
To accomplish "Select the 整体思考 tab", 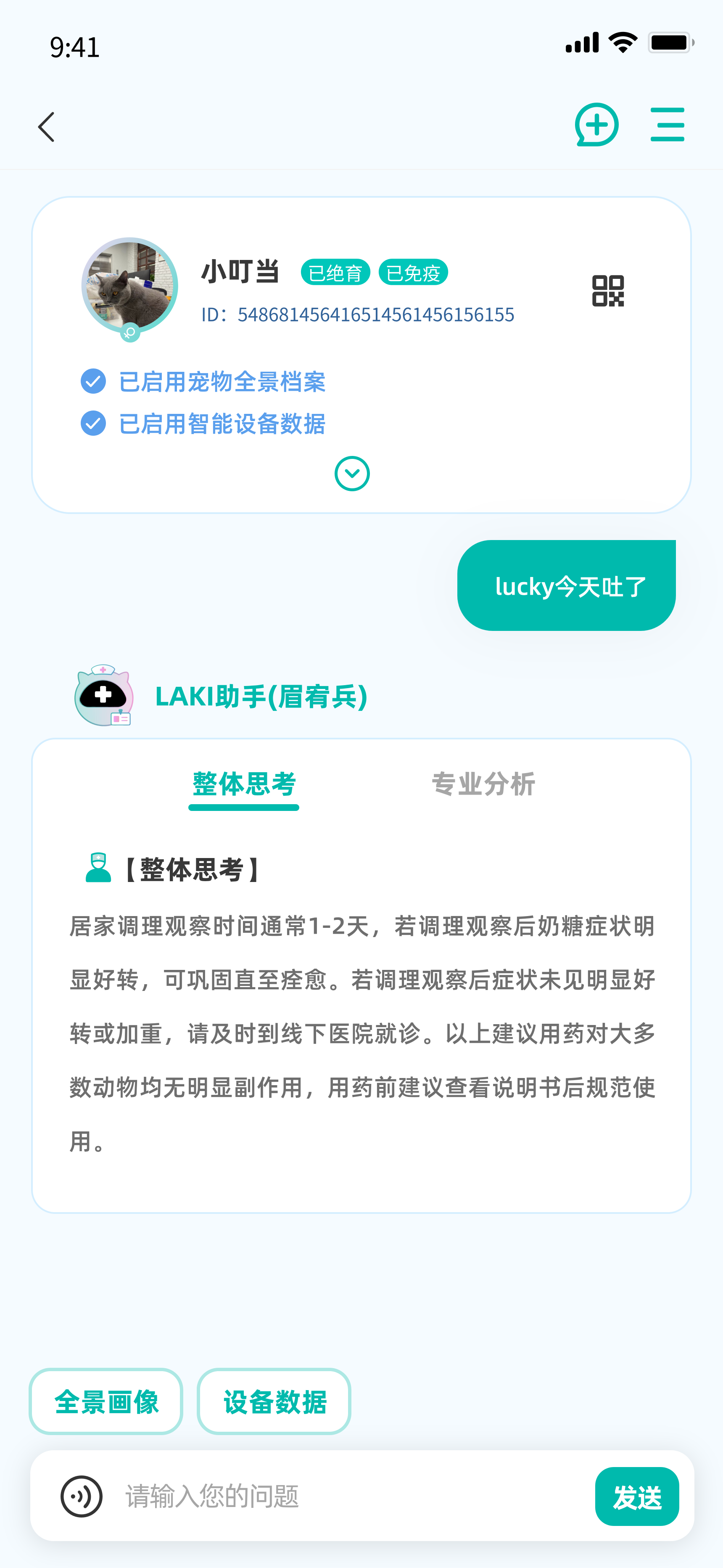I will [244, 784].
